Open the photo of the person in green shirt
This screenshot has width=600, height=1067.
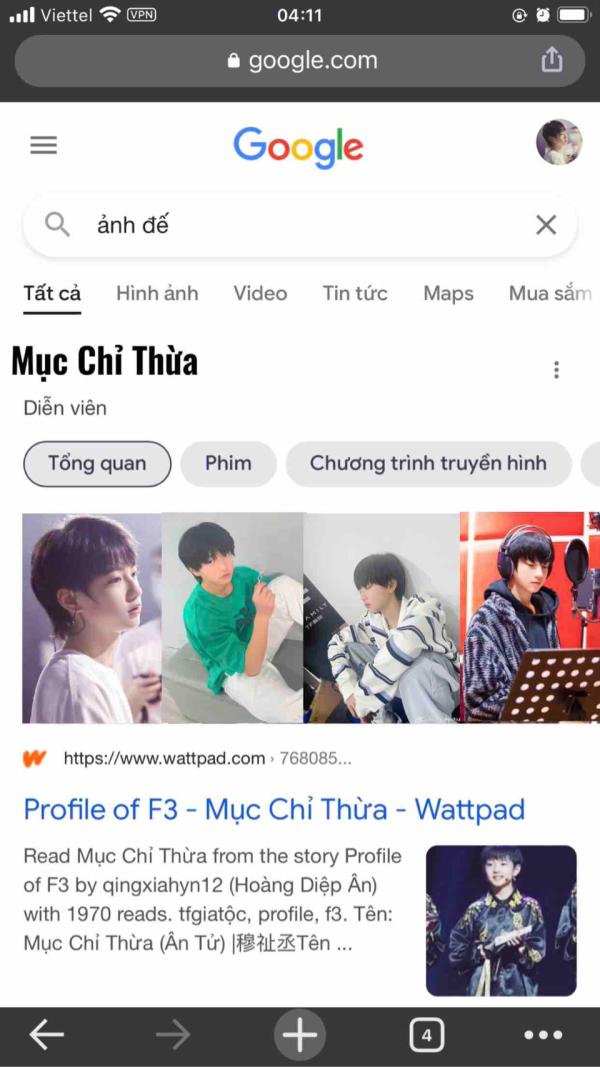point(232,618)
